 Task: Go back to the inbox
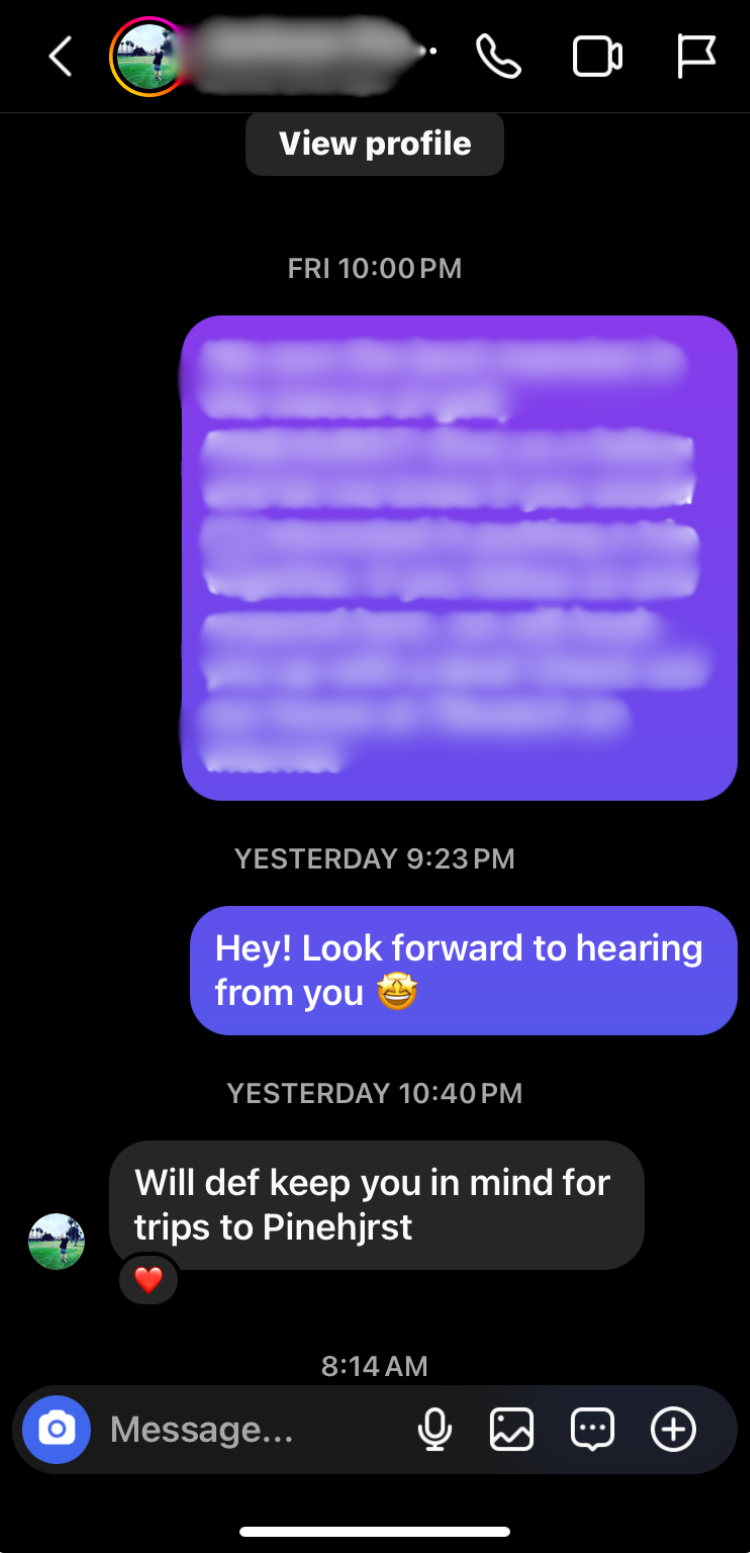(x=61, y=57)
